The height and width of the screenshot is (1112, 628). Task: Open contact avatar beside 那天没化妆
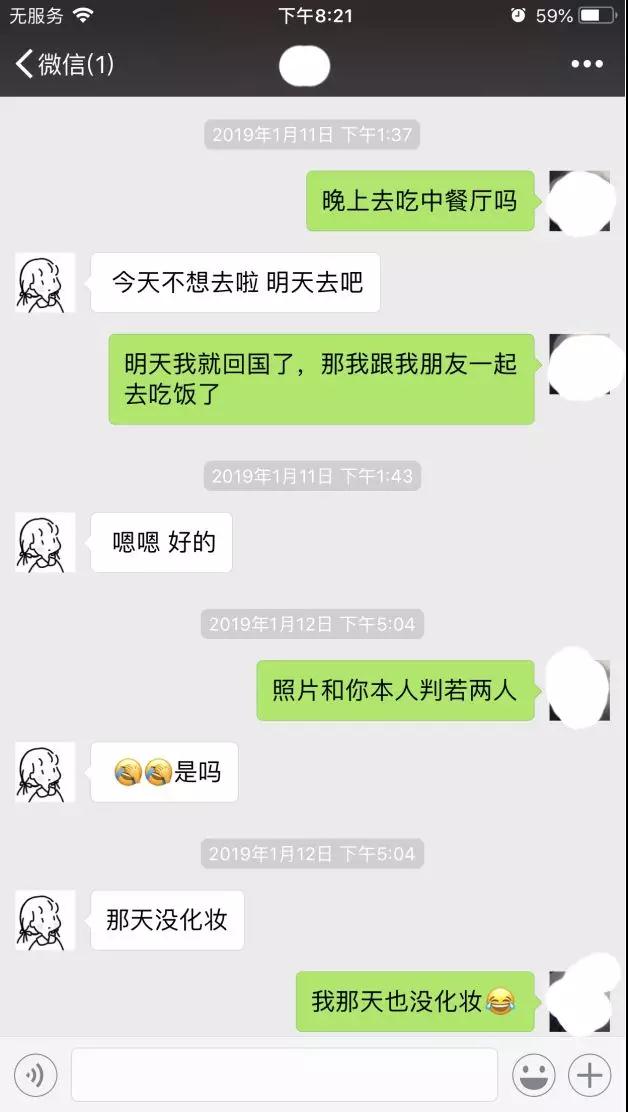coord(45,920)
